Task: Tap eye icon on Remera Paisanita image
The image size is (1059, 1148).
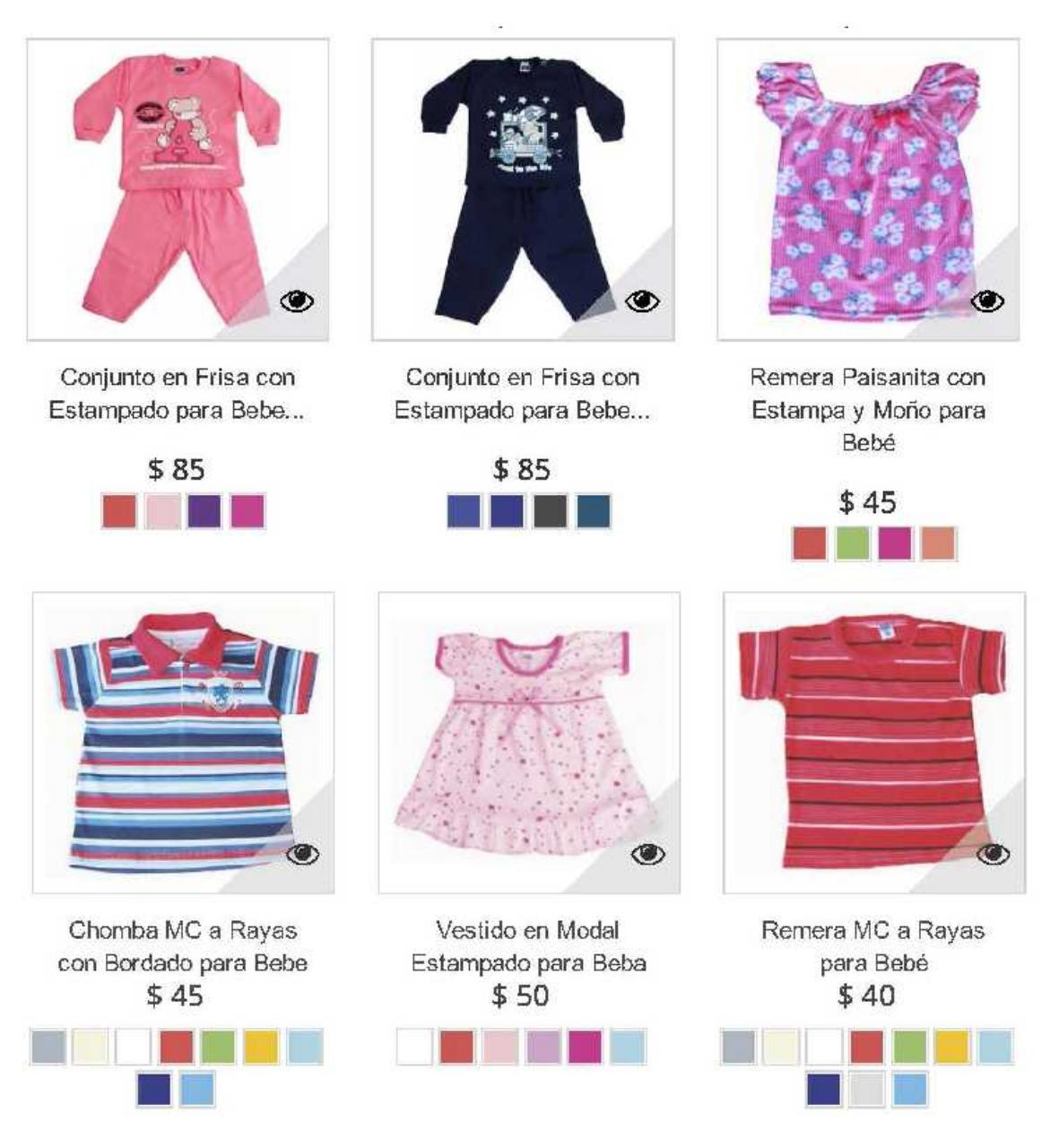Action: tap(987, 301)
